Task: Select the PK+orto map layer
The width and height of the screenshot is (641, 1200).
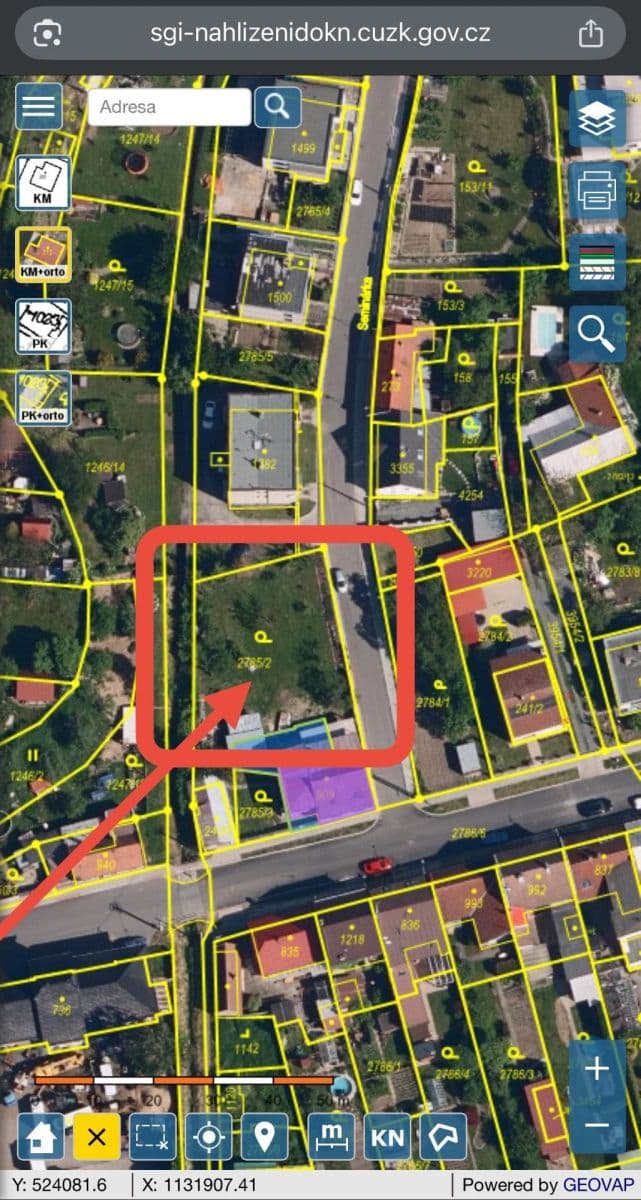Action: click(x=43, y=398)
